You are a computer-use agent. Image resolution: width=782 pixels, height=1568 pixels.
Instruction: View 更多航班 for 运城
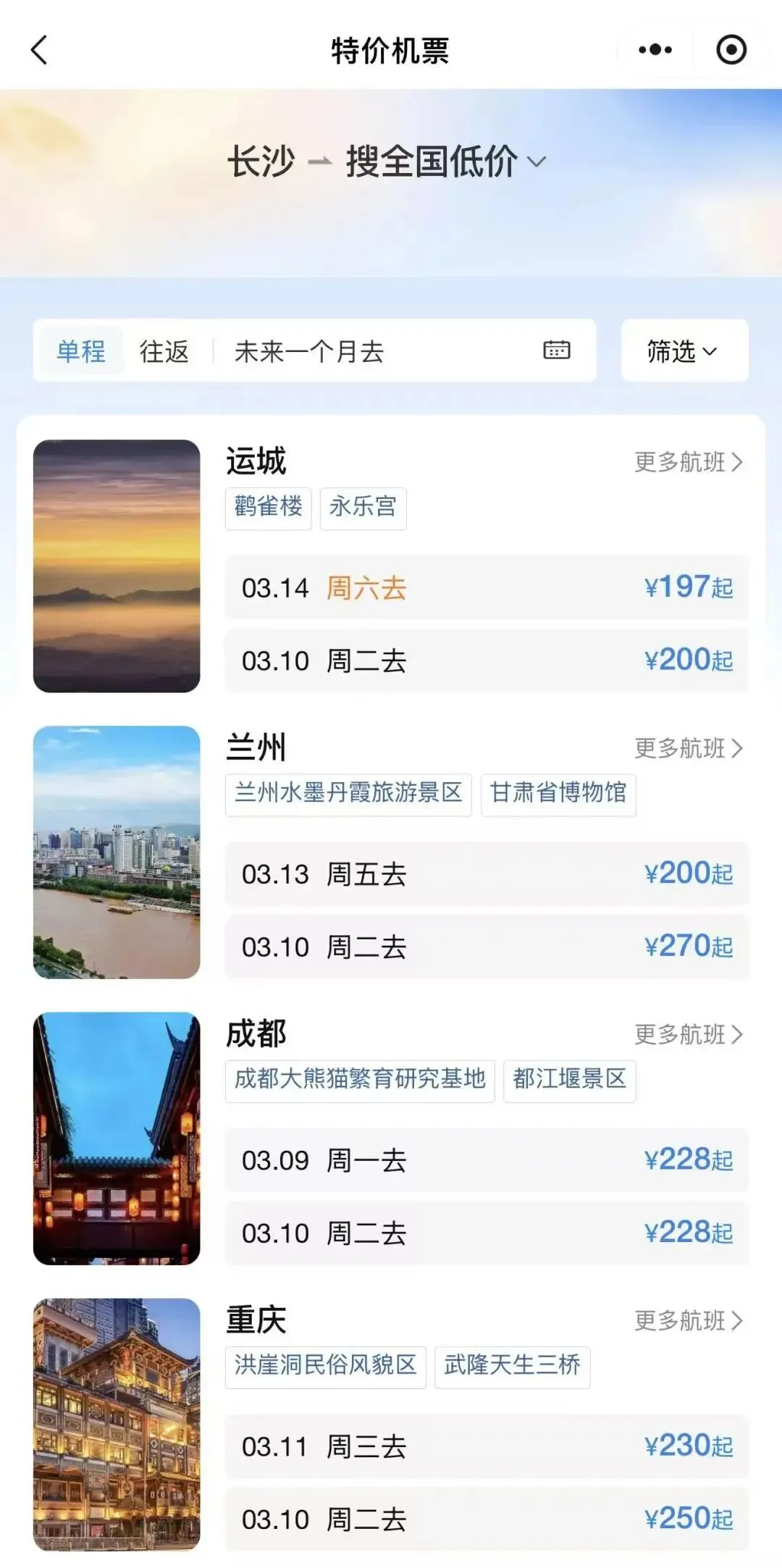click(689, 462)
